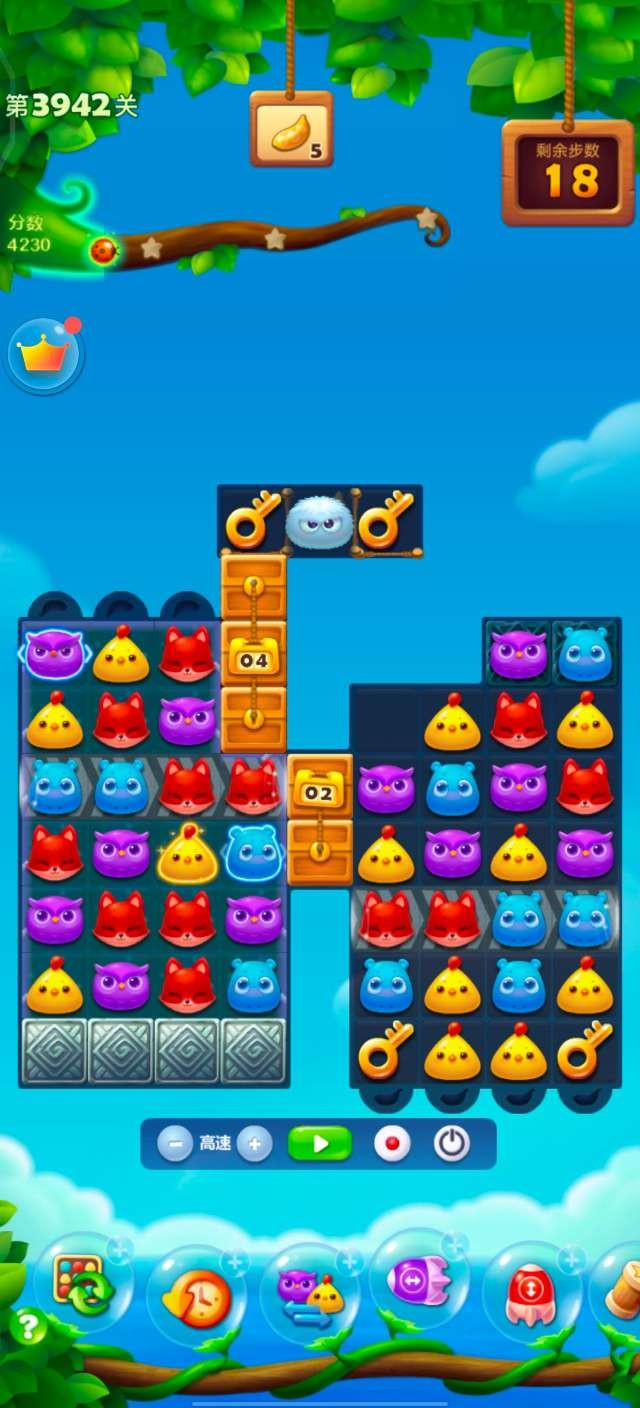
Task: Select the glowing blue bear piece
Action: [x=253, y=853]
